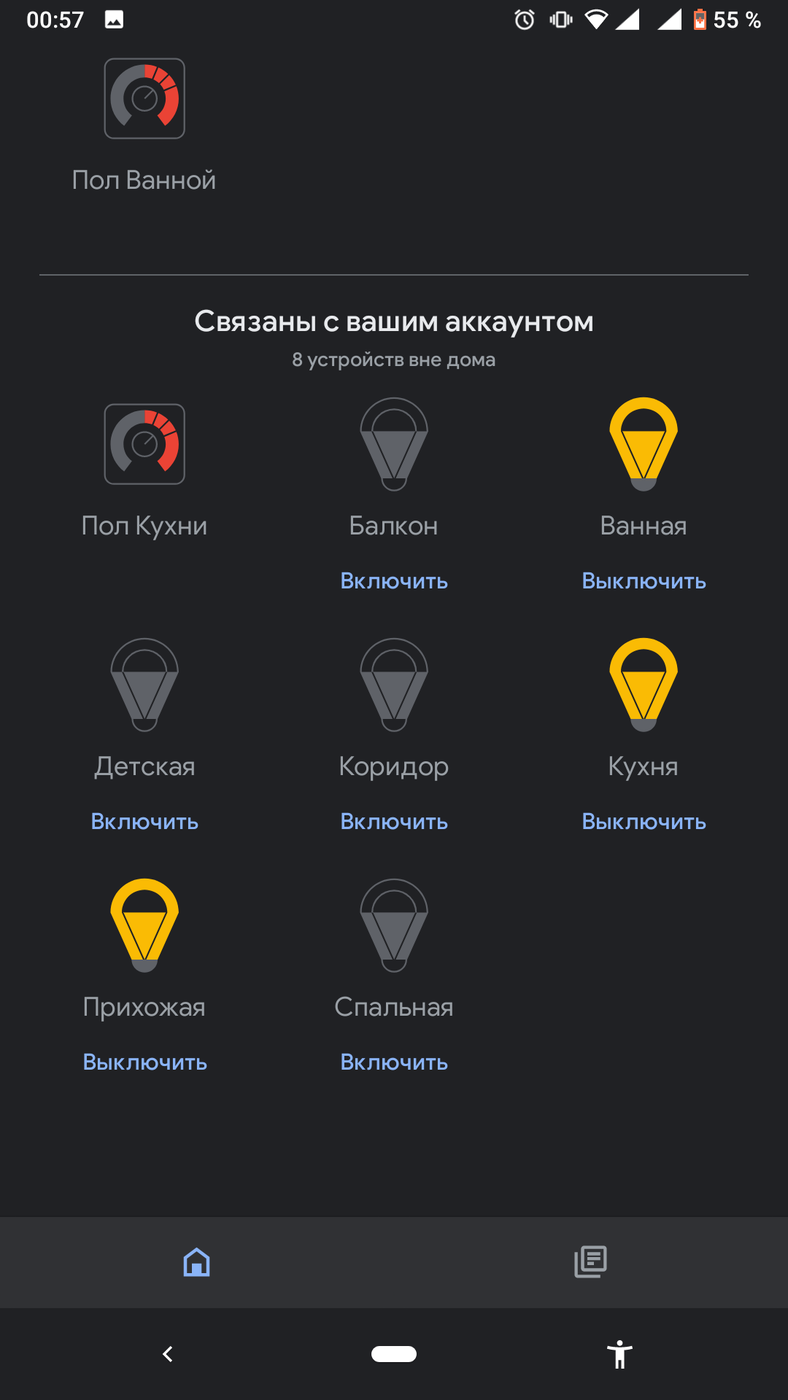The image size is (788, 1400).
Task: Open the Балкон light bulb
Action: coord(394,444)
